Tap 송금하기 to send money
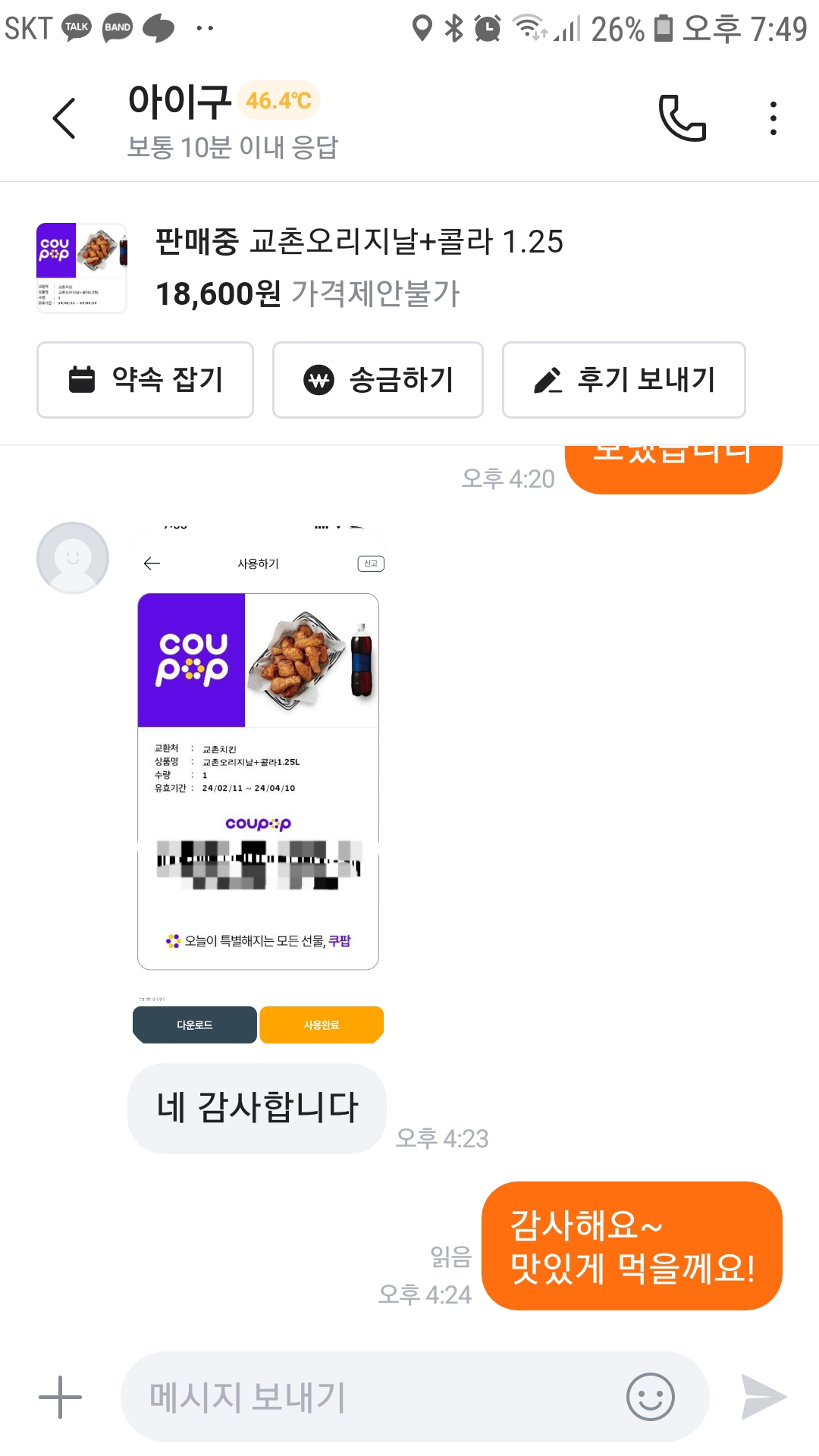 (378, 380)
